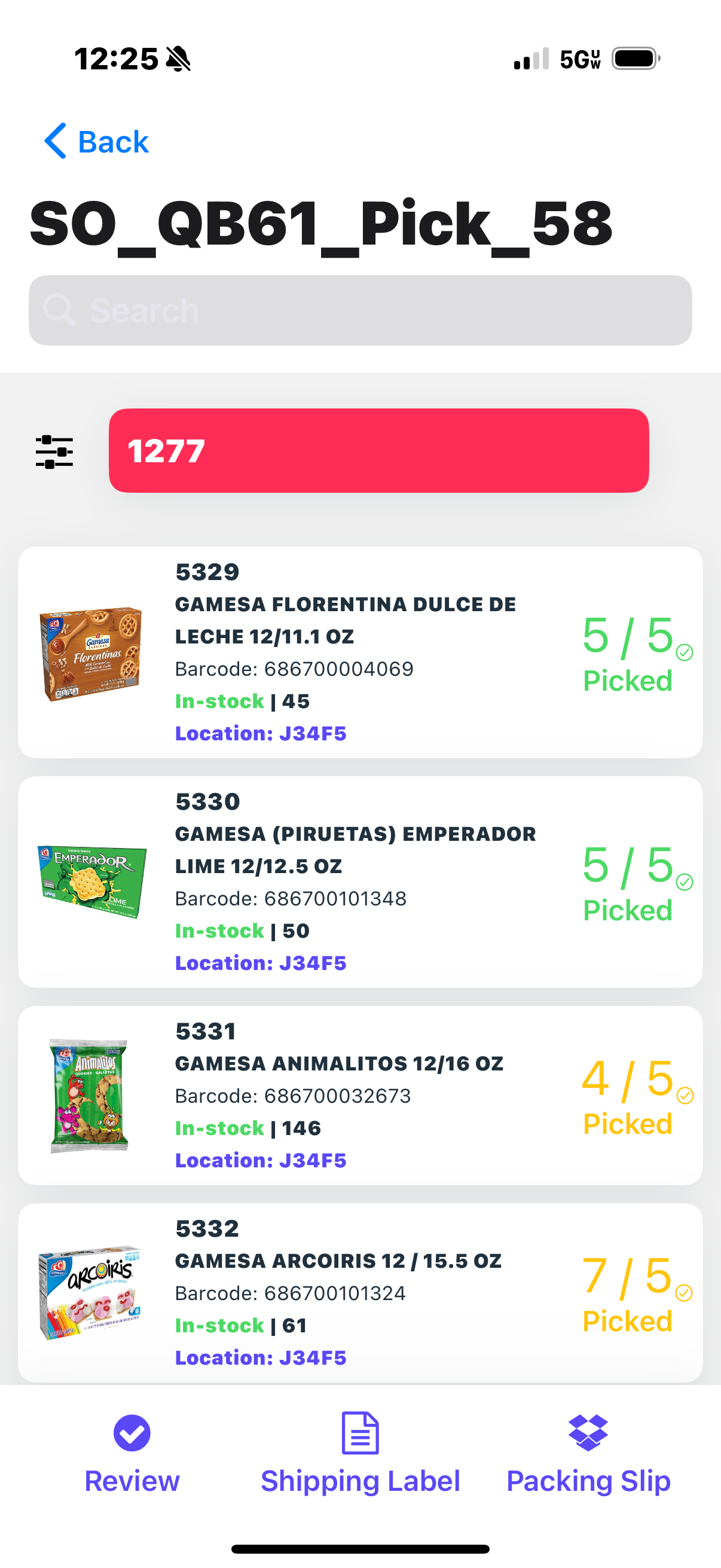Open item 5330 Gamesa Emperador Lime card
The width and height of the screenshot is (721, 1568).
click(x=360, y=882)
